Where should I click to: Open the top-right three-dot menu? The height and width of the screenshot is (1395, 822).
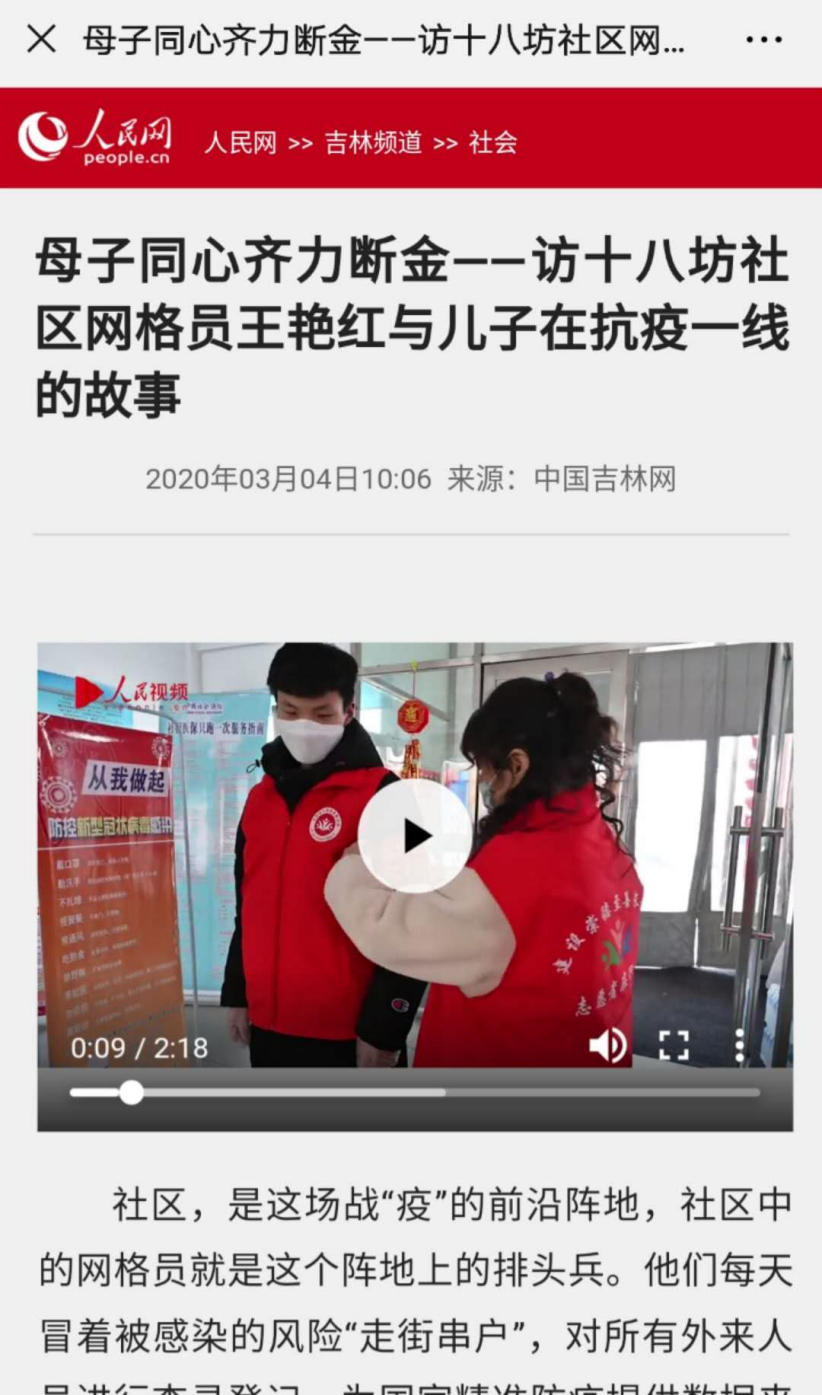coord(764,40)
